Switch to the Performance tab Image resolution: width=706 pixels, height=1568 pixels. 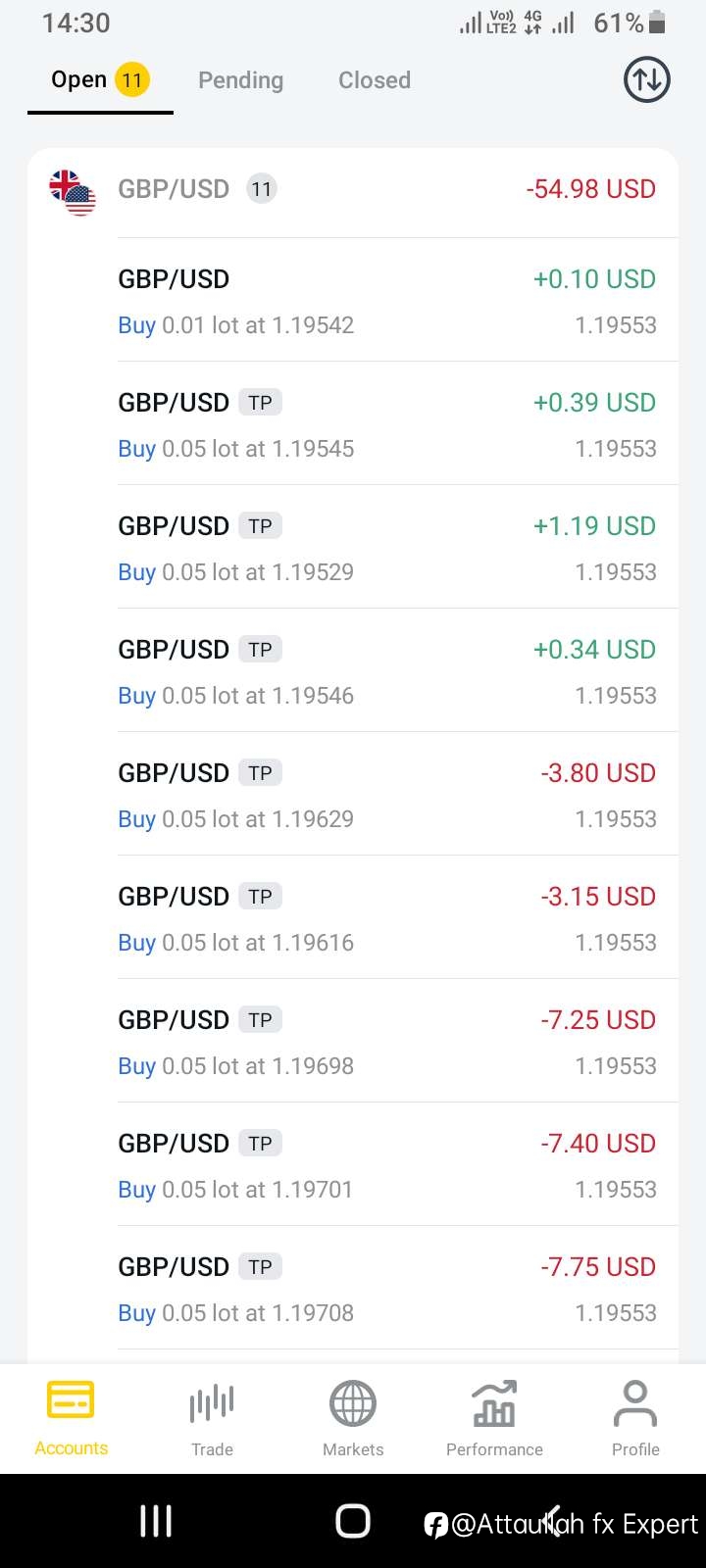tap(494, 1418)
